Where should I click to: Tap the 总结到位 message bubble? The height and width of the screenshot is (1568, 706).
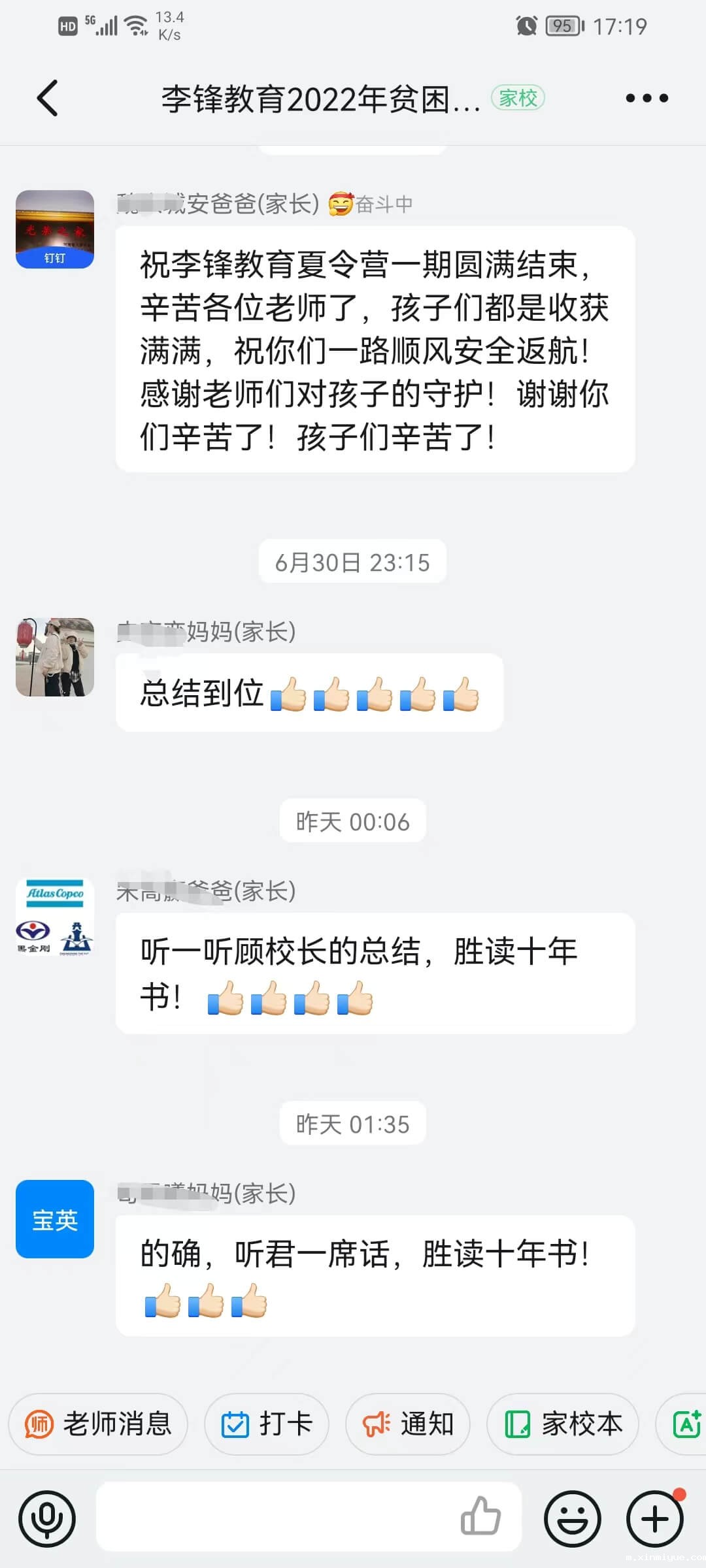[x=307, y=694]
